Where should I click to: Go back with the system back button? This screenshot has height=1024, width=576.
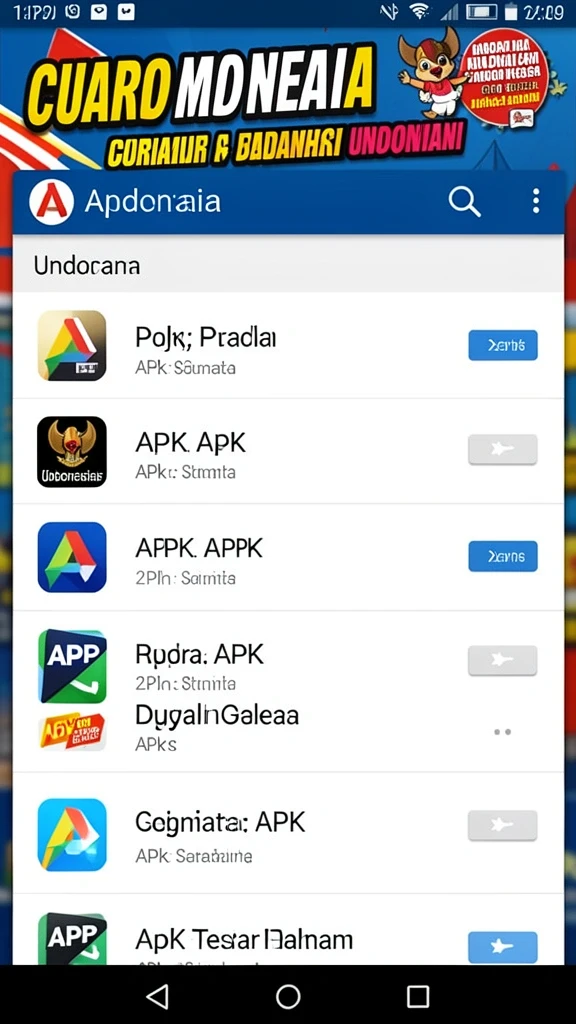157,997
